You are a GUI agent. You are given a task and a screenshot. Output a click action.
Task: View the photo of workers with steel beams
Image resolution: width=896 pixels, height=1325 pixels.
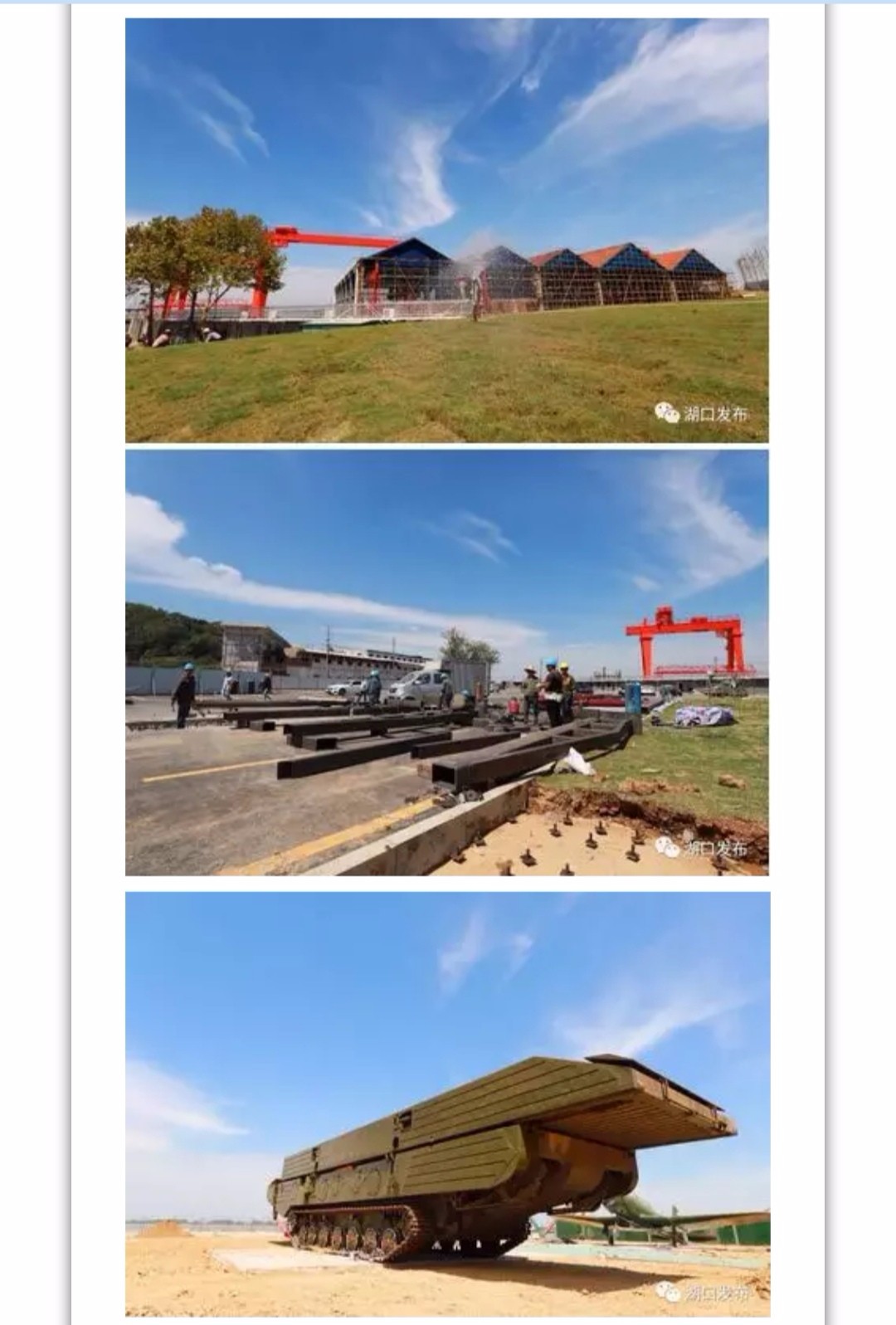[447, 663]
